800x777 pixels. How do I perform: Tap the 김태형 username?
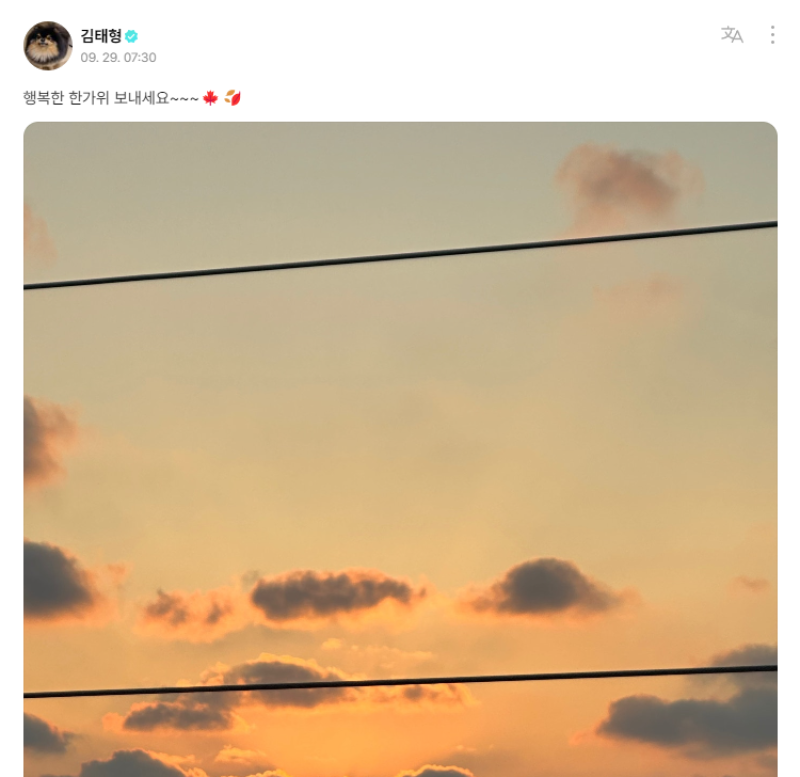coord(101,36)
